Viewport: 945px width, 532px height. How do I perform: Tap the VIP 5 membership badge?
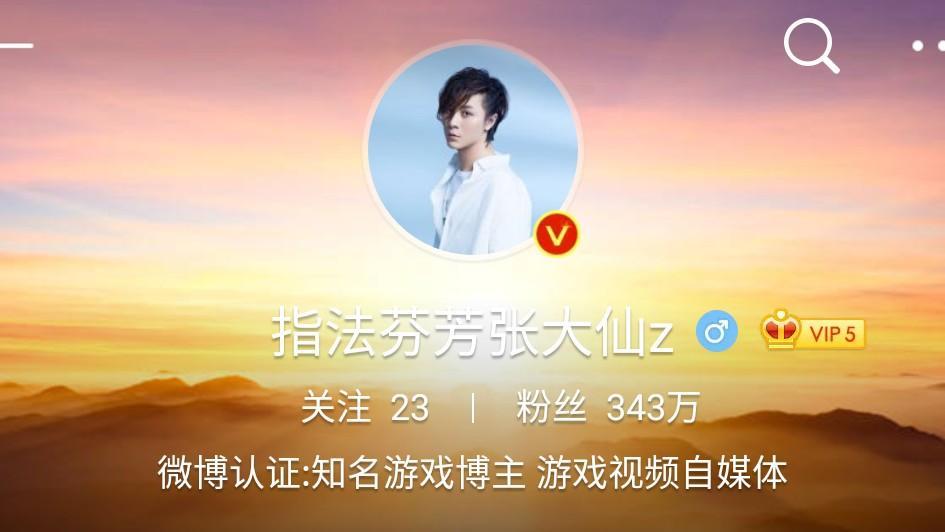[813, 333]
